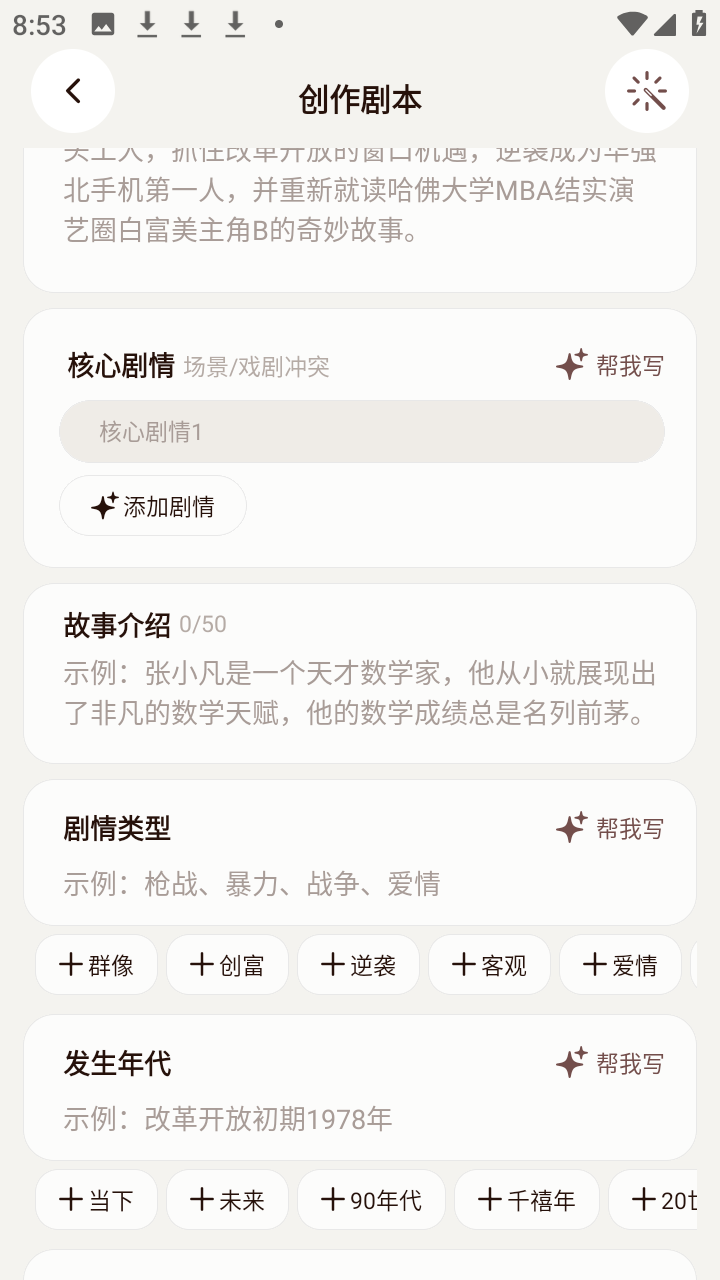Click into the 核心剧情1 input field
This screenshot has height=1280, width=720.
pos(360,431)
